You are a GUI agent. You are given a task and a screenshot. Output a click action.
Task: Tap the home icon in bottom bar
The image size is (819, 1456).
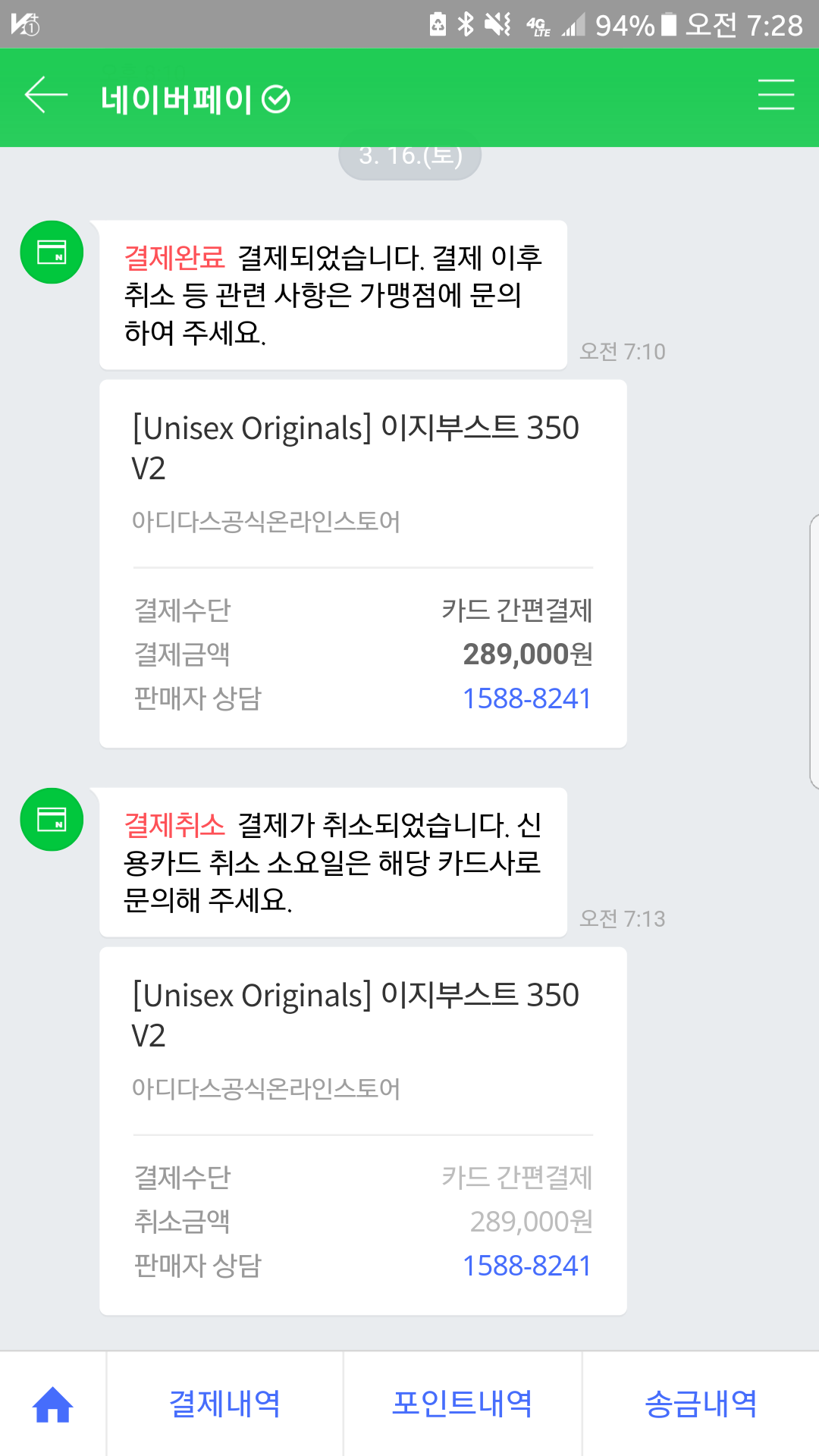(x=53, y=1404)
